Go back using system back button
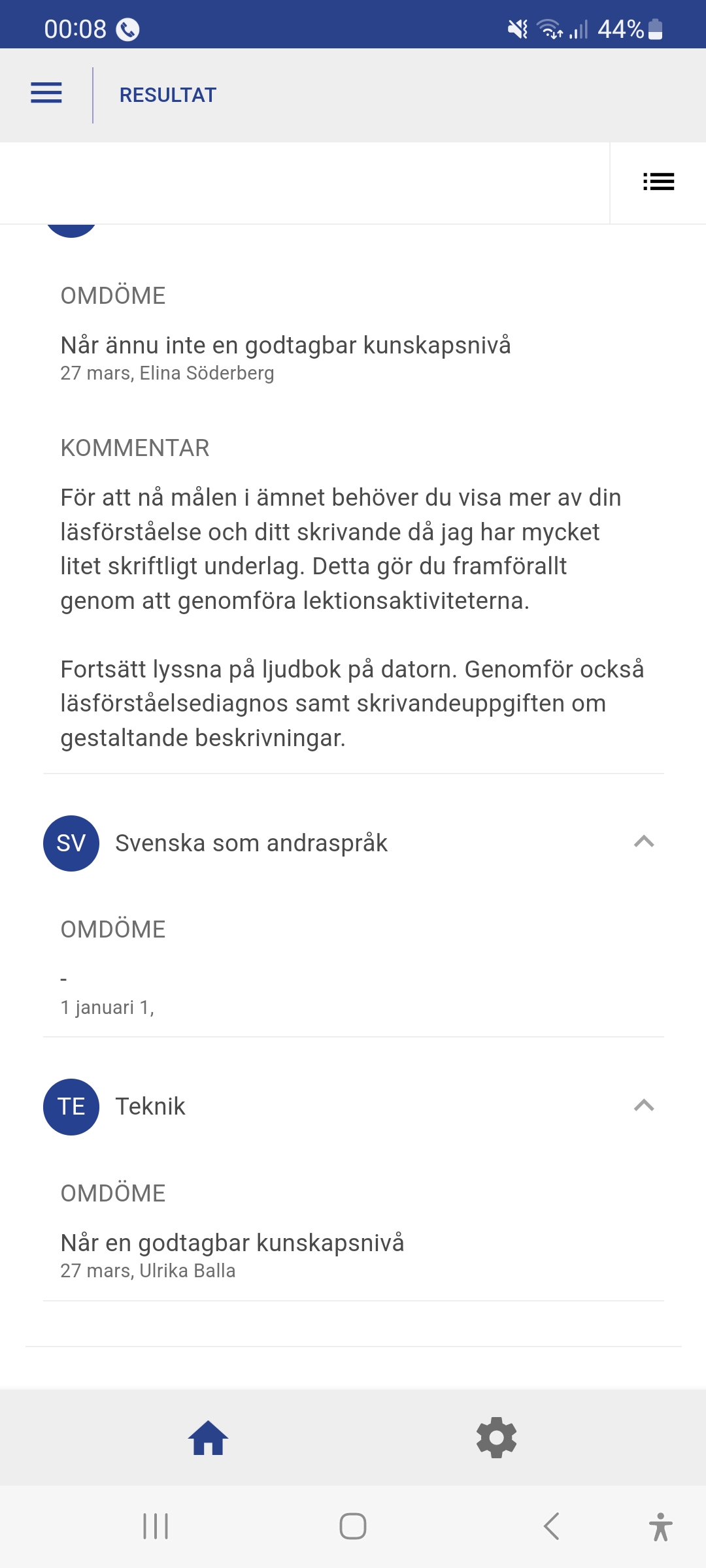 [552, 1527]
